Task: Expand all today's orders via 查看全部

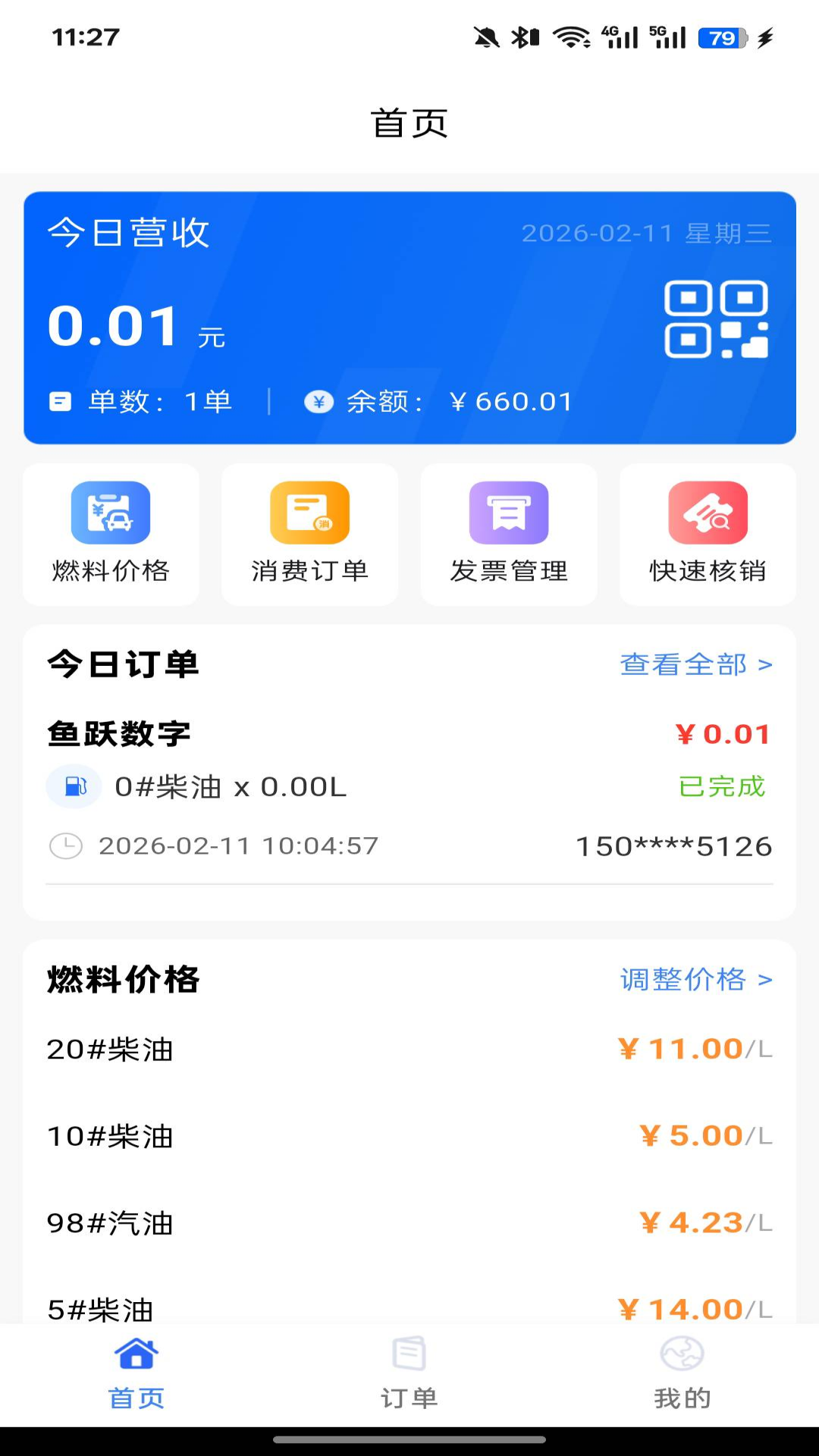Action: point(683,664)
